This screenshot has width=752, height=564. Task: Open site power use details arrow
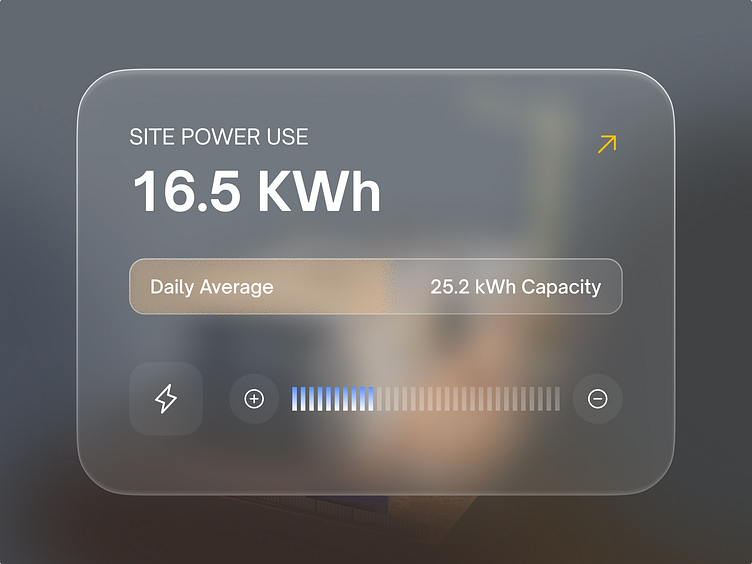[607, 144]
